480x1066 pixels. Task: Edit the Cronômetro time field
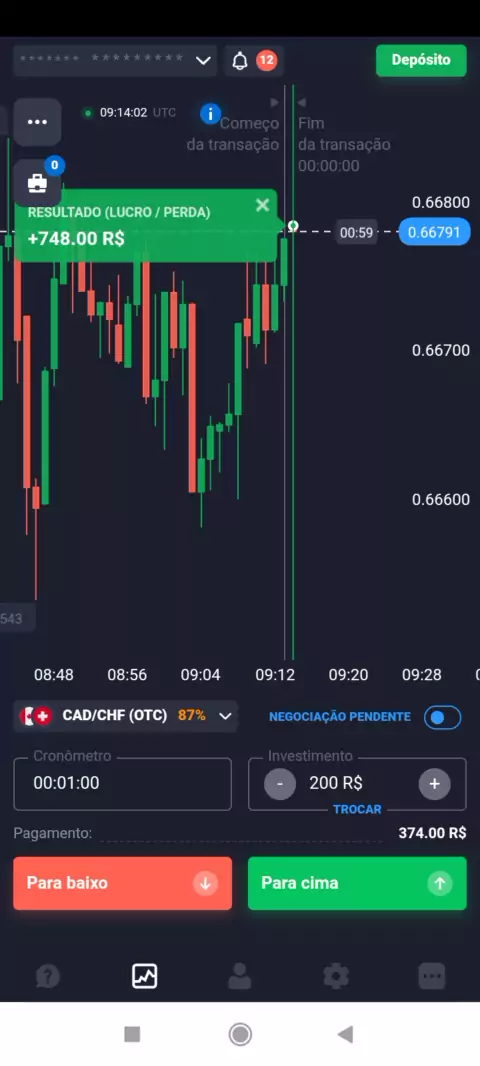(x=122, y=783)
